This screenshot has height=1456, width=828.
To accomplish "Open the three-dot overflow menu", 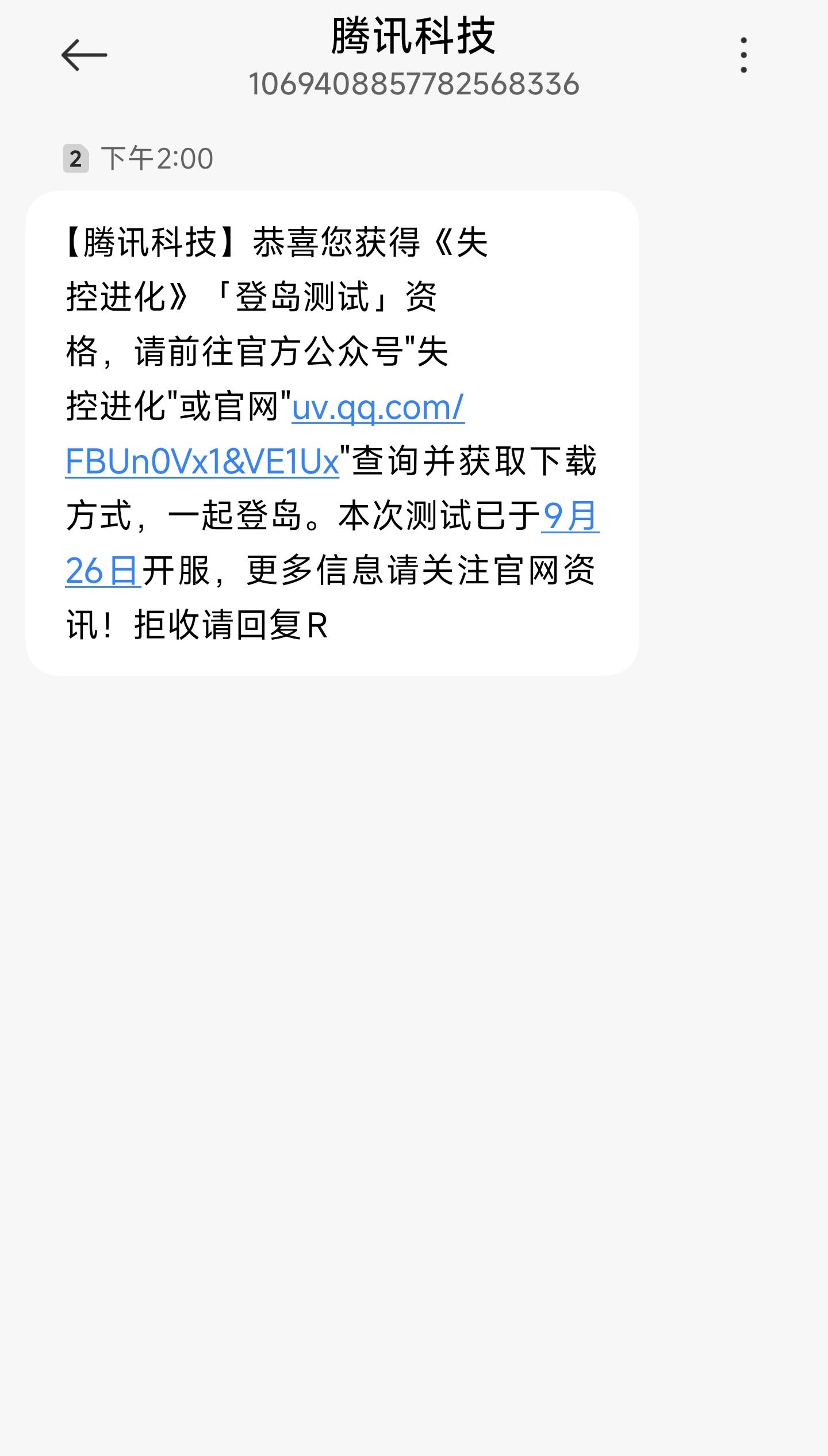I will 743,55.
